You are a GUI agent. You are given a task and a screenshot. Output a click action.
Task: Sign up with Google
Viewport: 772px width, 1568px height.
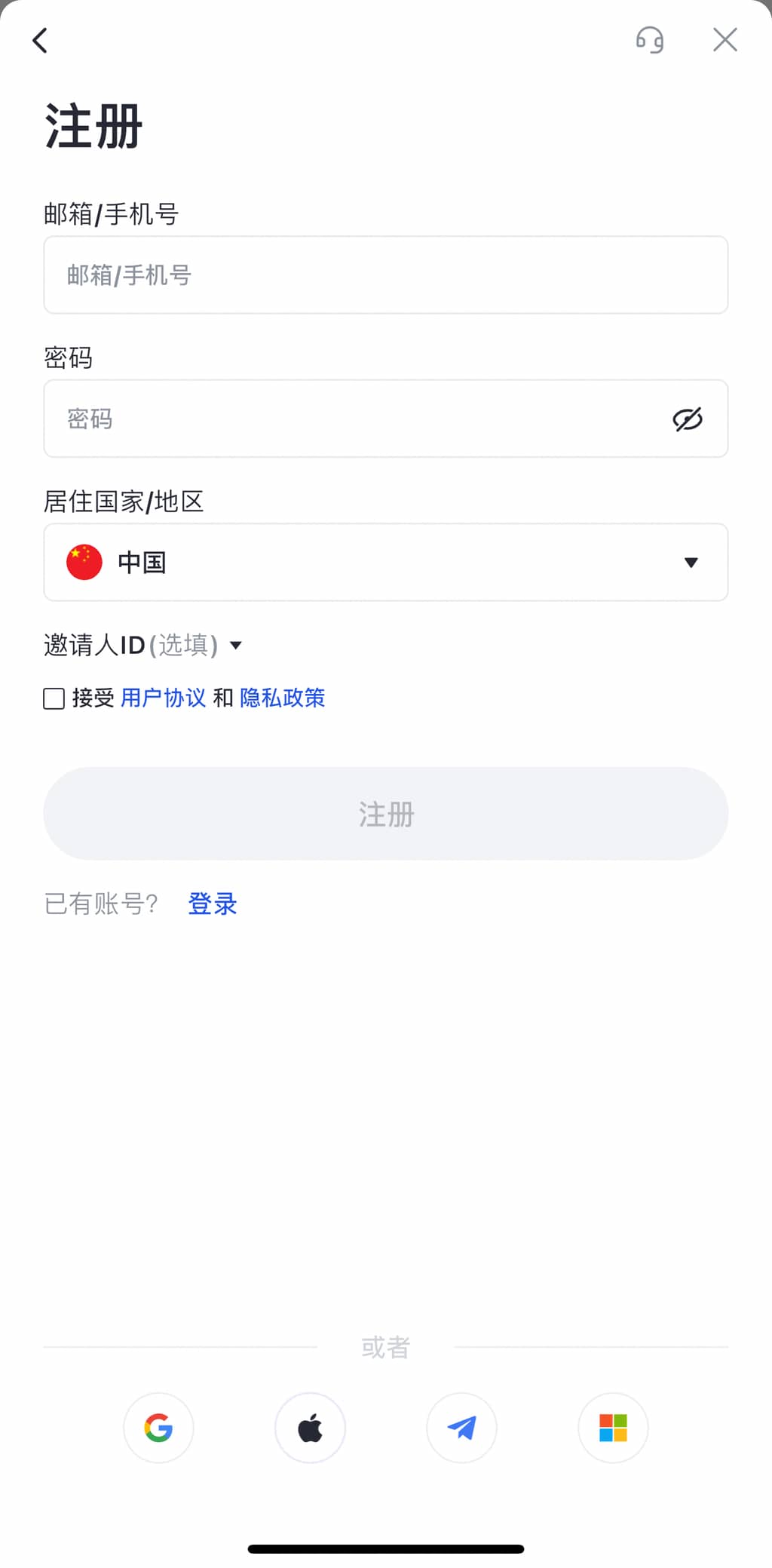158,1427
